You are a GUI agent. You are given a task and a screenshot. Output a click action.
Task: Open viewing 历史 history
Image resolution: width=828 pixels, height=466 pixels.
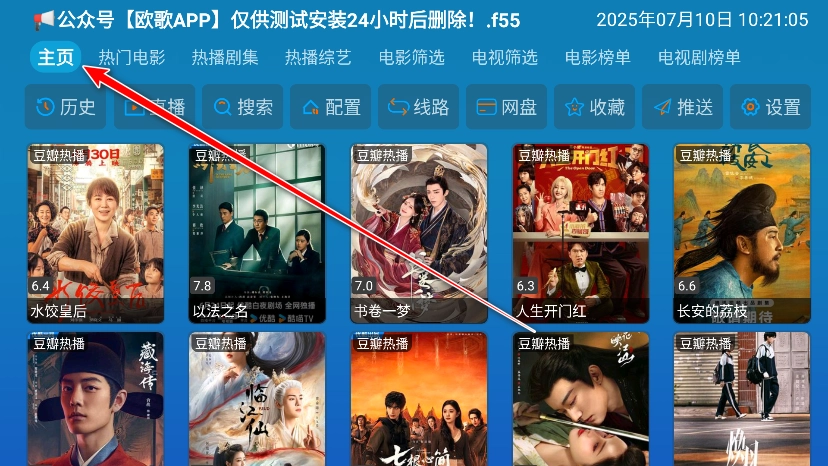click(x=65, y=107)
